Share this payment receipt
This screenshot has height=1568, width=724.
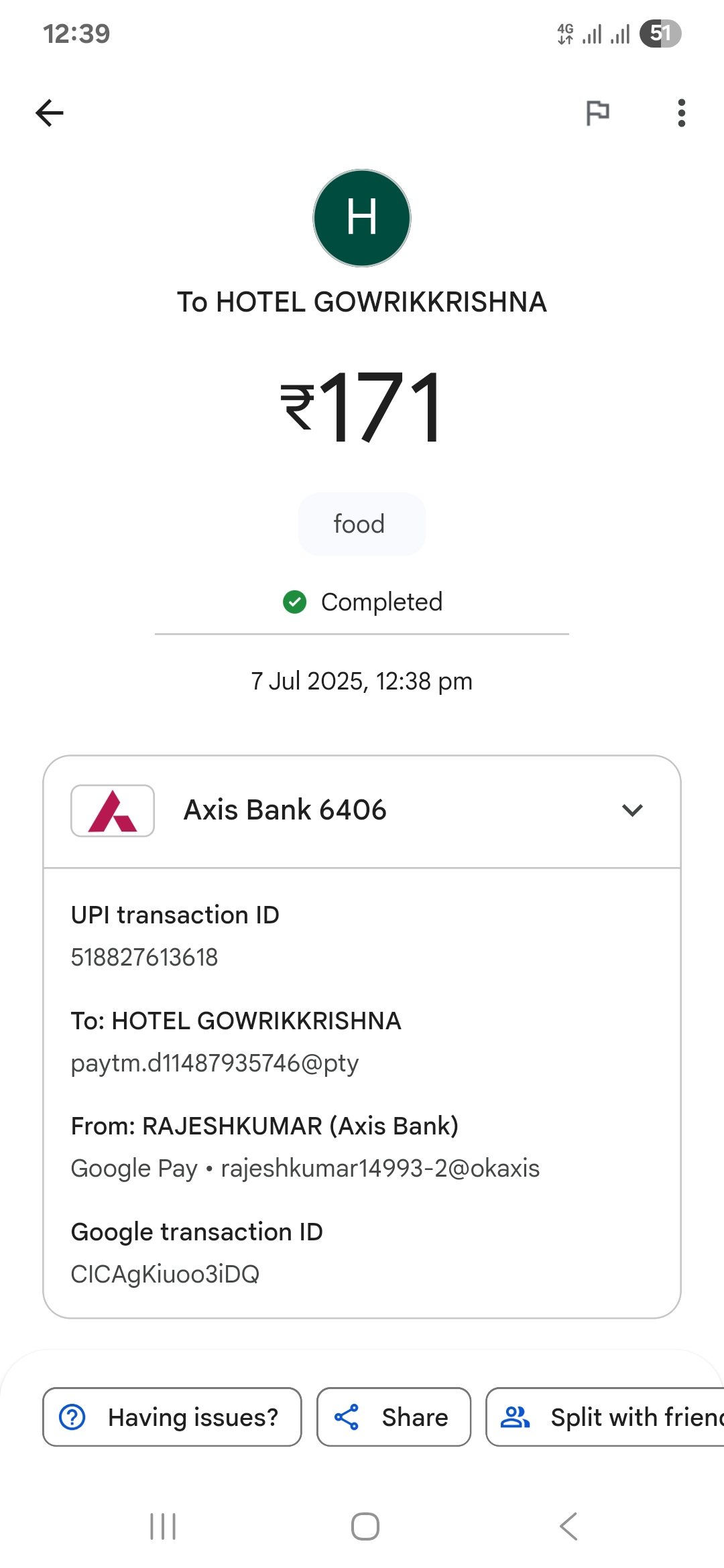pyautogui.click(x=394, y=1417)
